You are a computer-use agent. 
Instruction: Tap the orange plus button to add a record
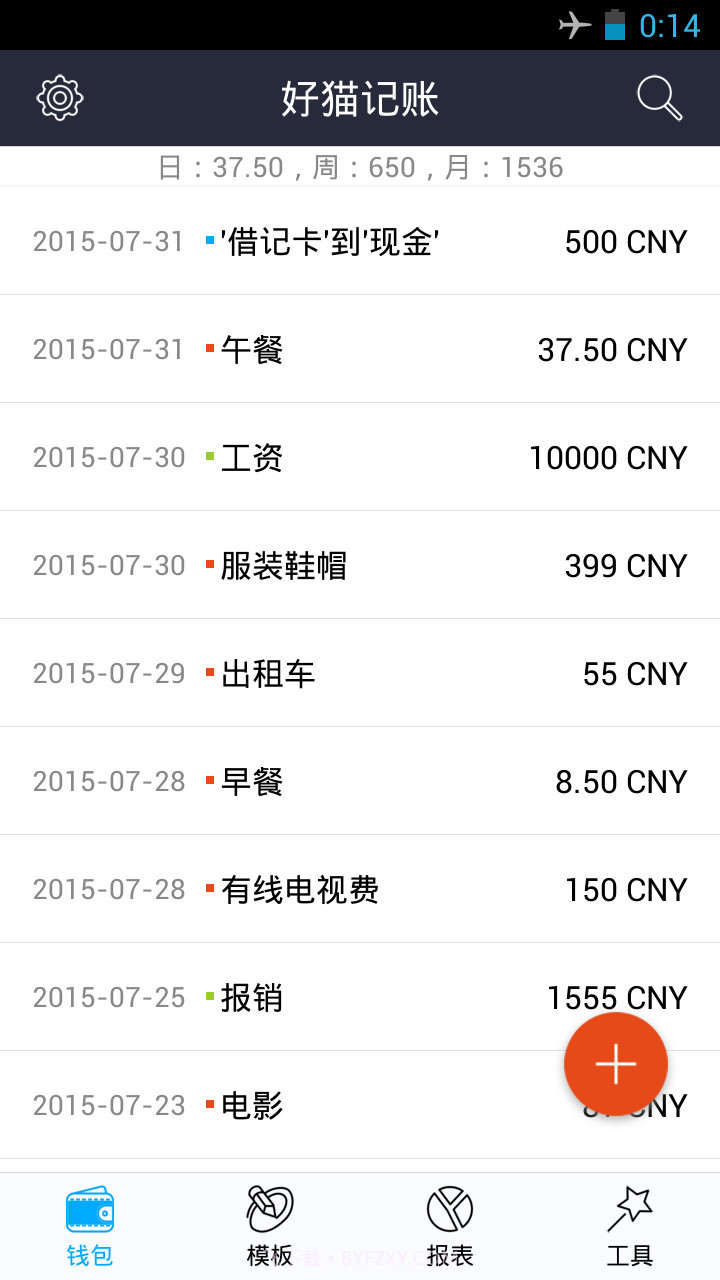click(x=616, y=1064)
